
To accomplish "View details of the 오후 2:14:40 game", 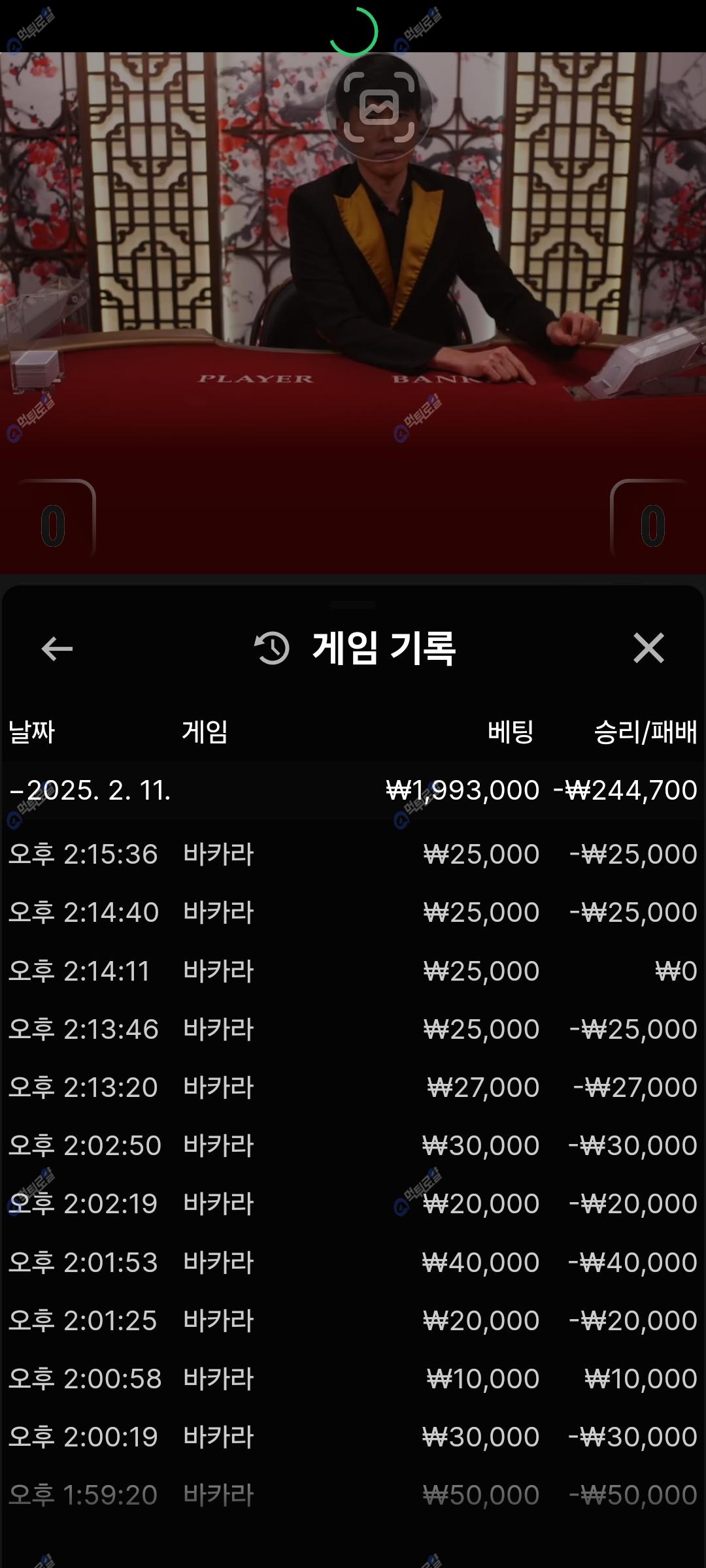I will coord(353,912).
